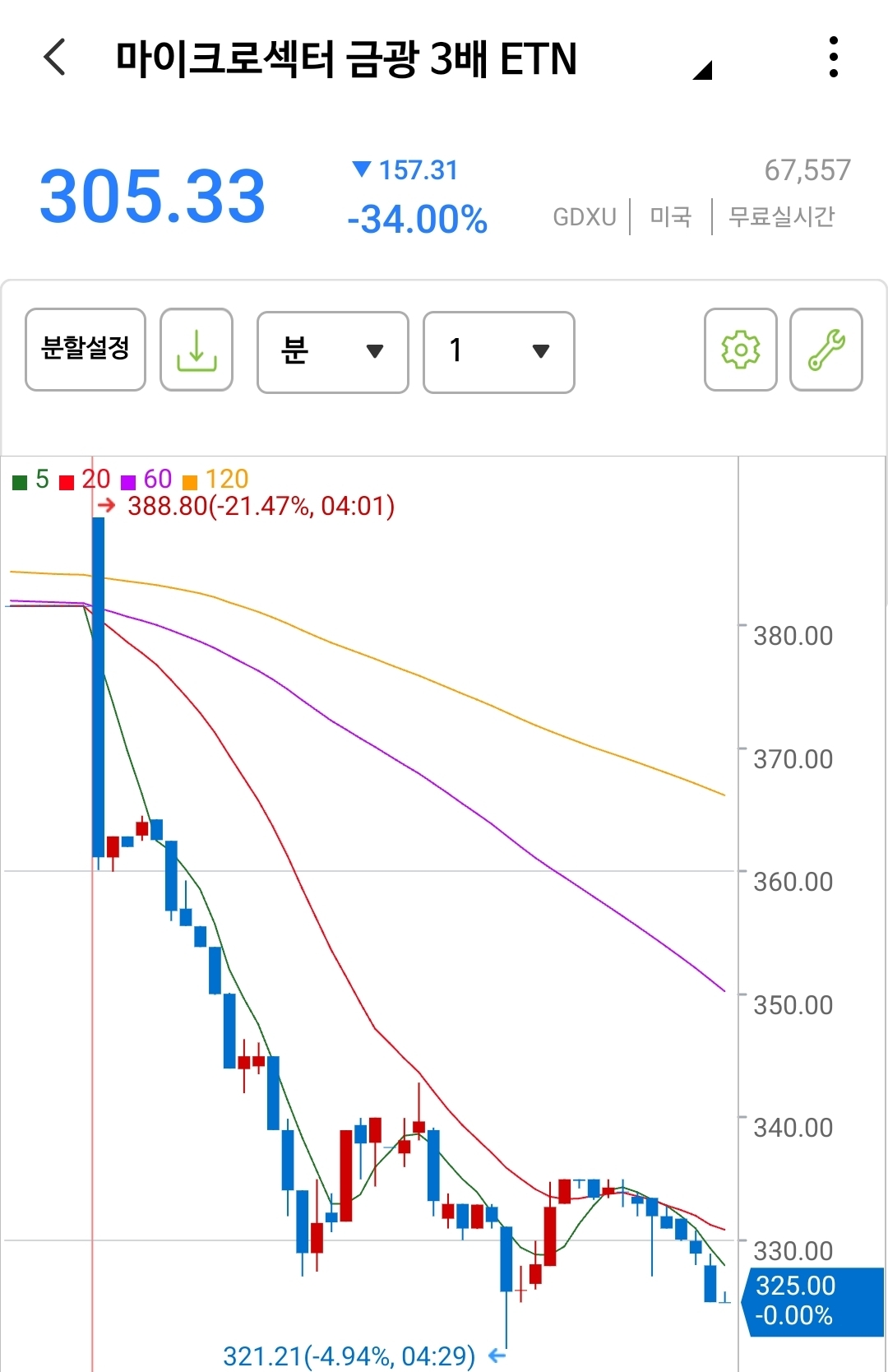888x1372 pixels.
Task: Change the 1-minute interval dropdown
Action: point(498,352)
